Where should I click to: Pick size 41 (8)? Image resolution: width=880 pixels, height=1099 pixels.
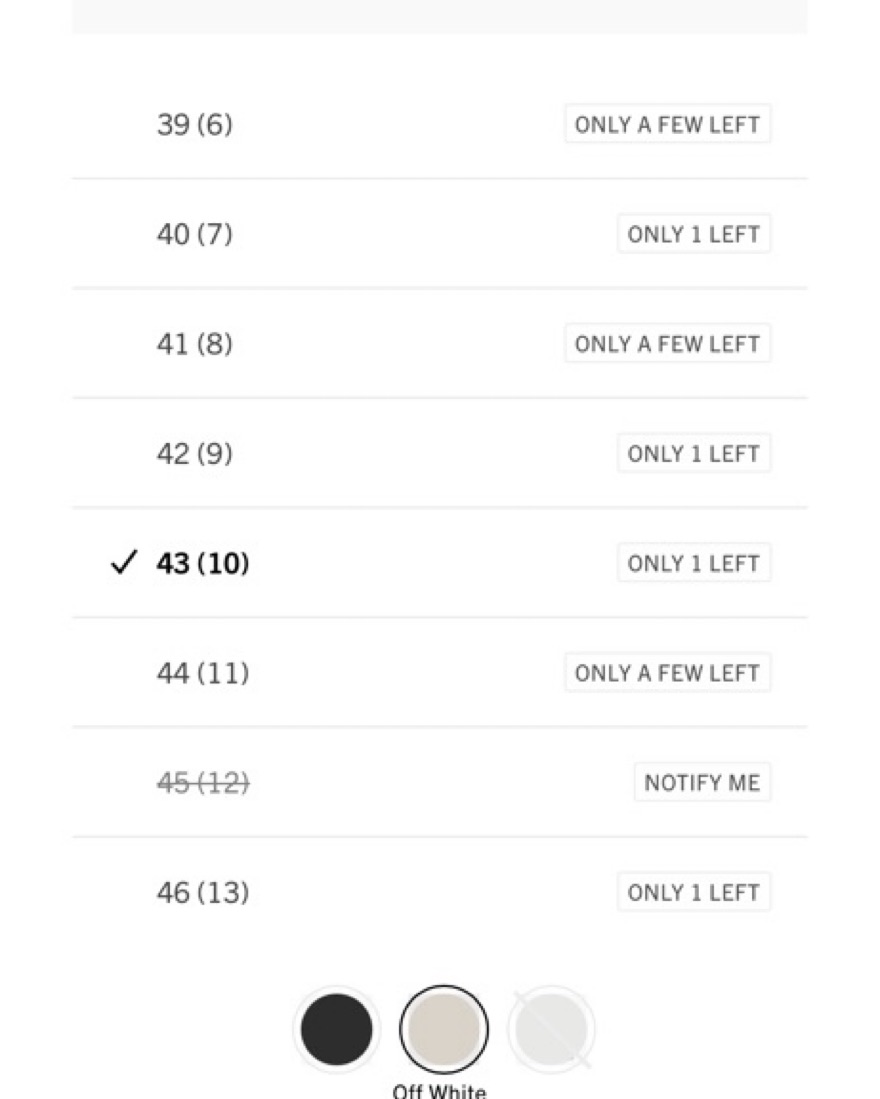click(195, 344)
